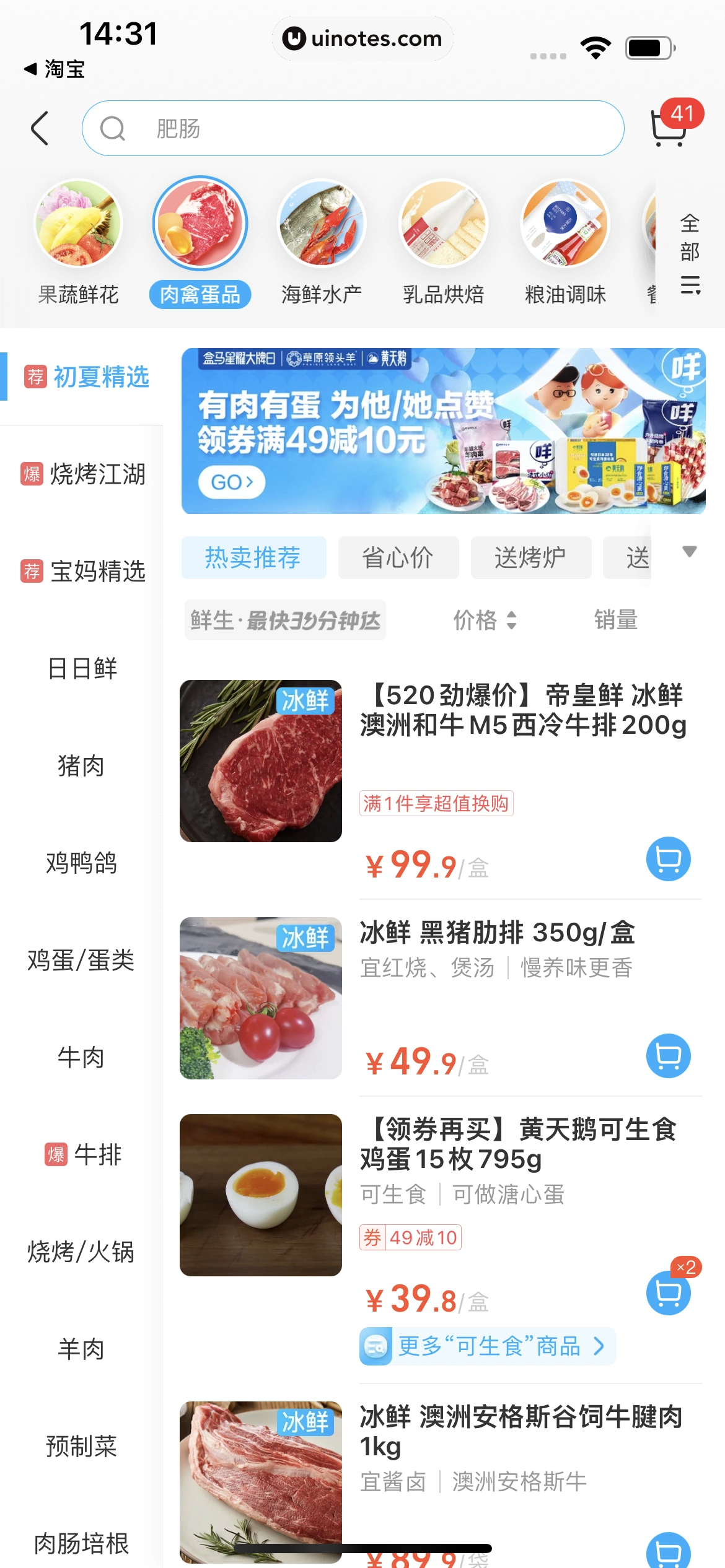725x1568 pixels.
Task: Add the 黑猪肋排 to cart
Action: [x=668, y=1056]
